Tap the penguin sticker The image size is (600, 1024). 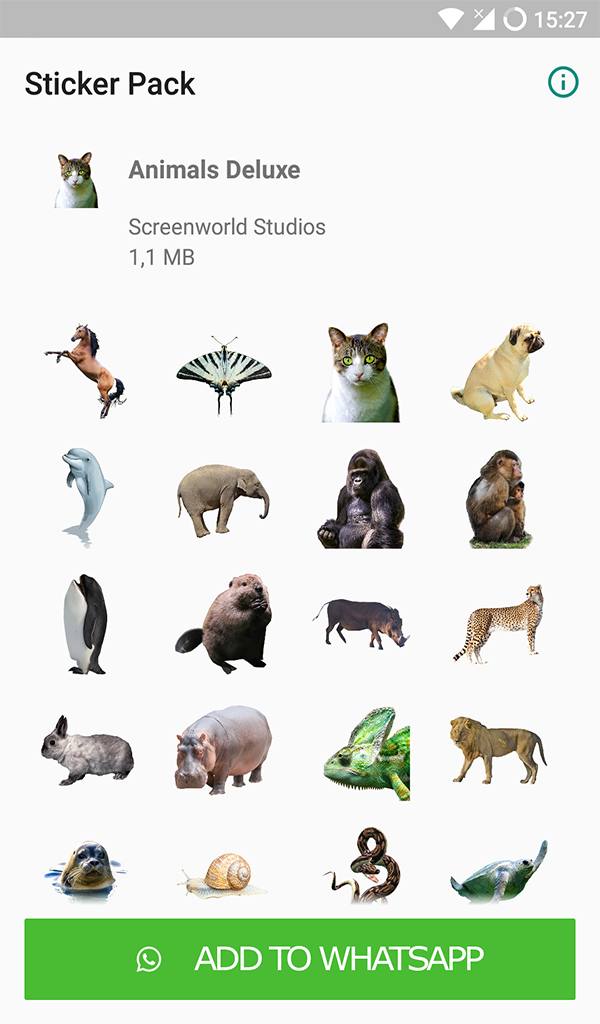[x=87, y=624]
